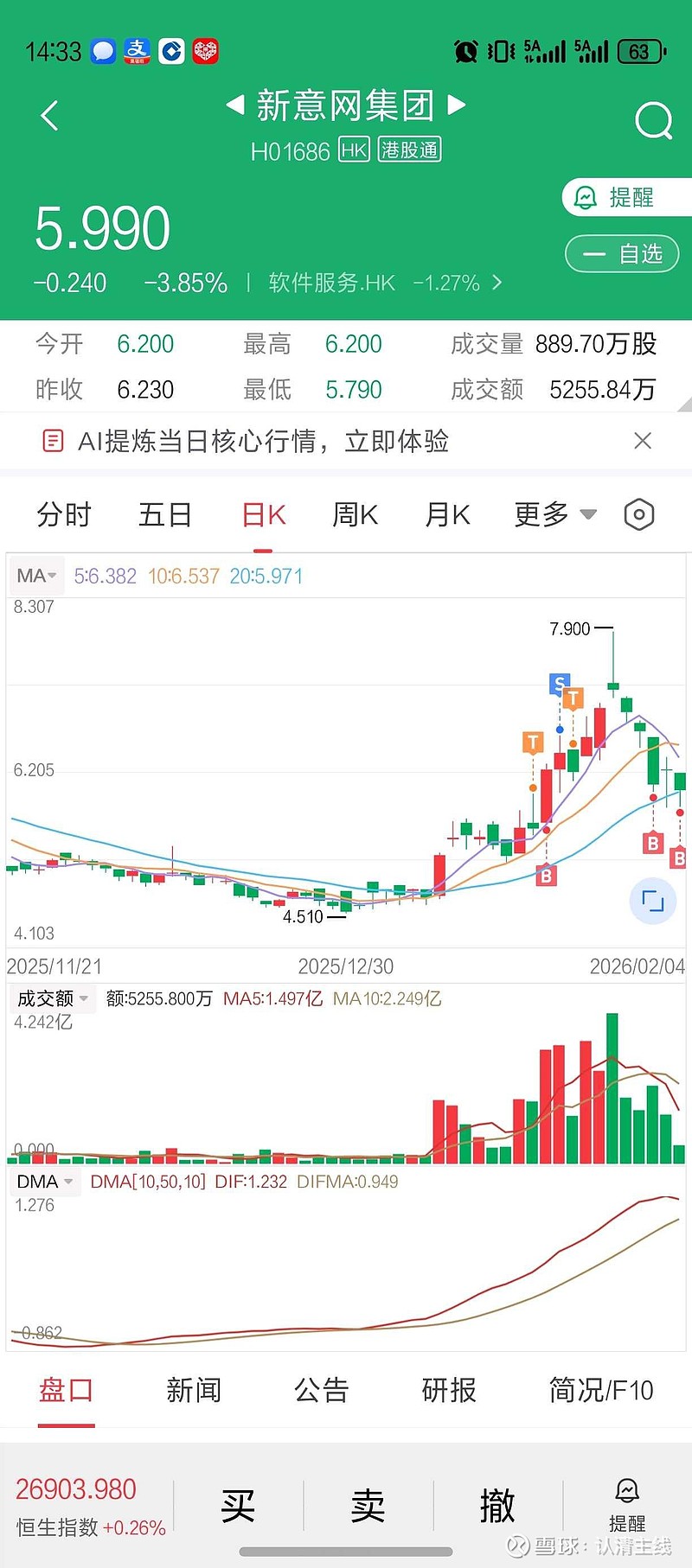
Task: Select the 月K chart tab
Action: point(447,515)
